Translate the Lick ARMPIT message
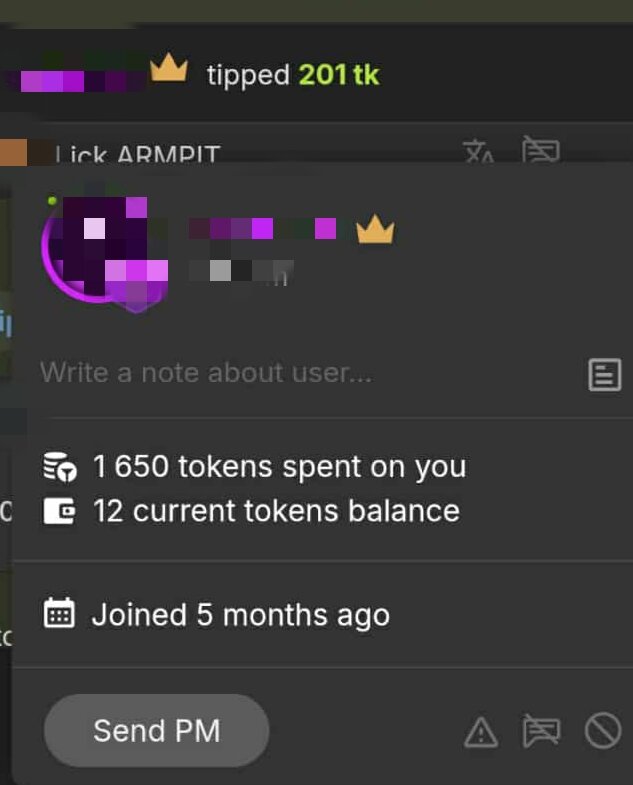Screen dimensions: 633x785 tap(479, 152)
